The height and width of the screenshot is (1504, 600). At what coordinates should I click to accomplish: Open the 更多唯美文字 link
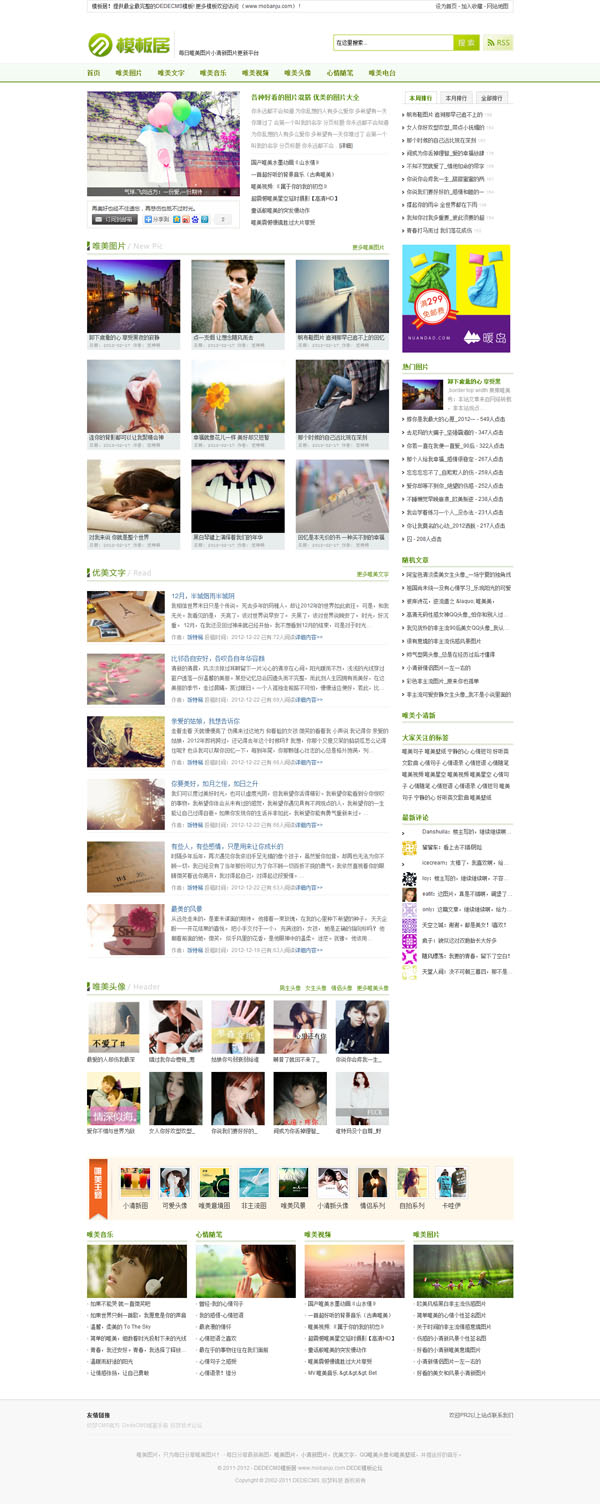click(372, 574)
